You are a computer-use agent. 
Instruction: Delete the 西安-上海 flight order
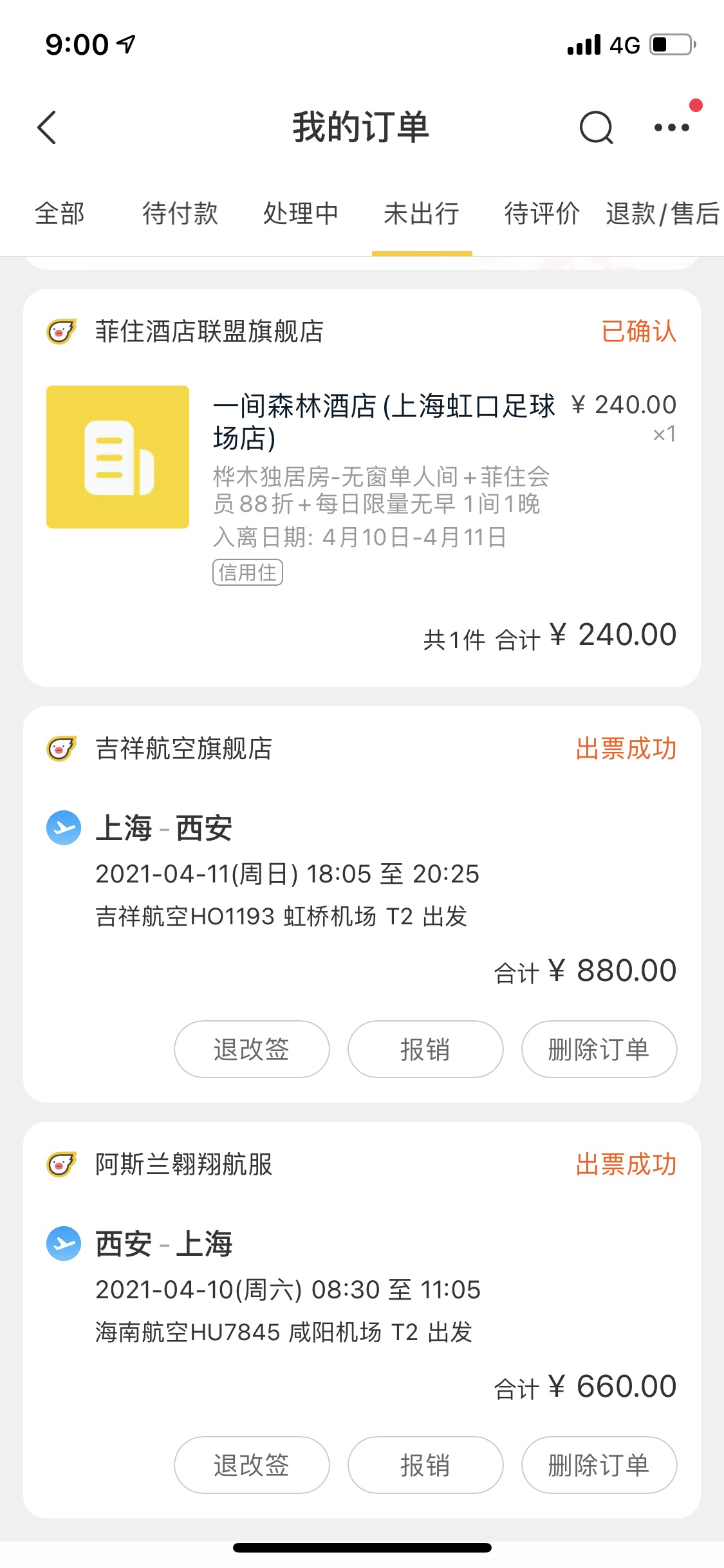[x=599, y=1465]
